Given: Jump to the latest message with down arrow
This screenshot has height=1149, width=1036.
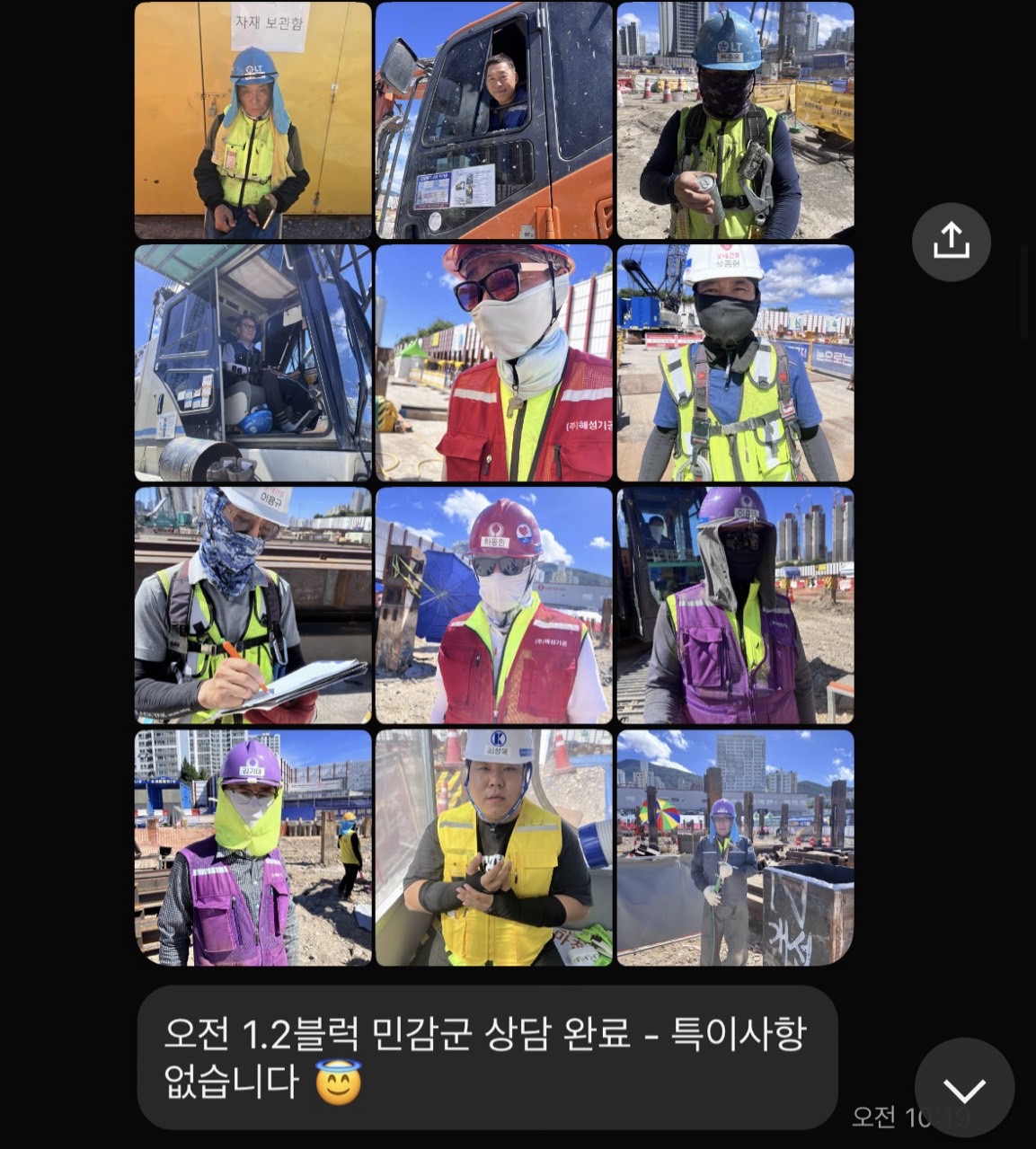Looking at the screenshot, I should point(964,1088).
